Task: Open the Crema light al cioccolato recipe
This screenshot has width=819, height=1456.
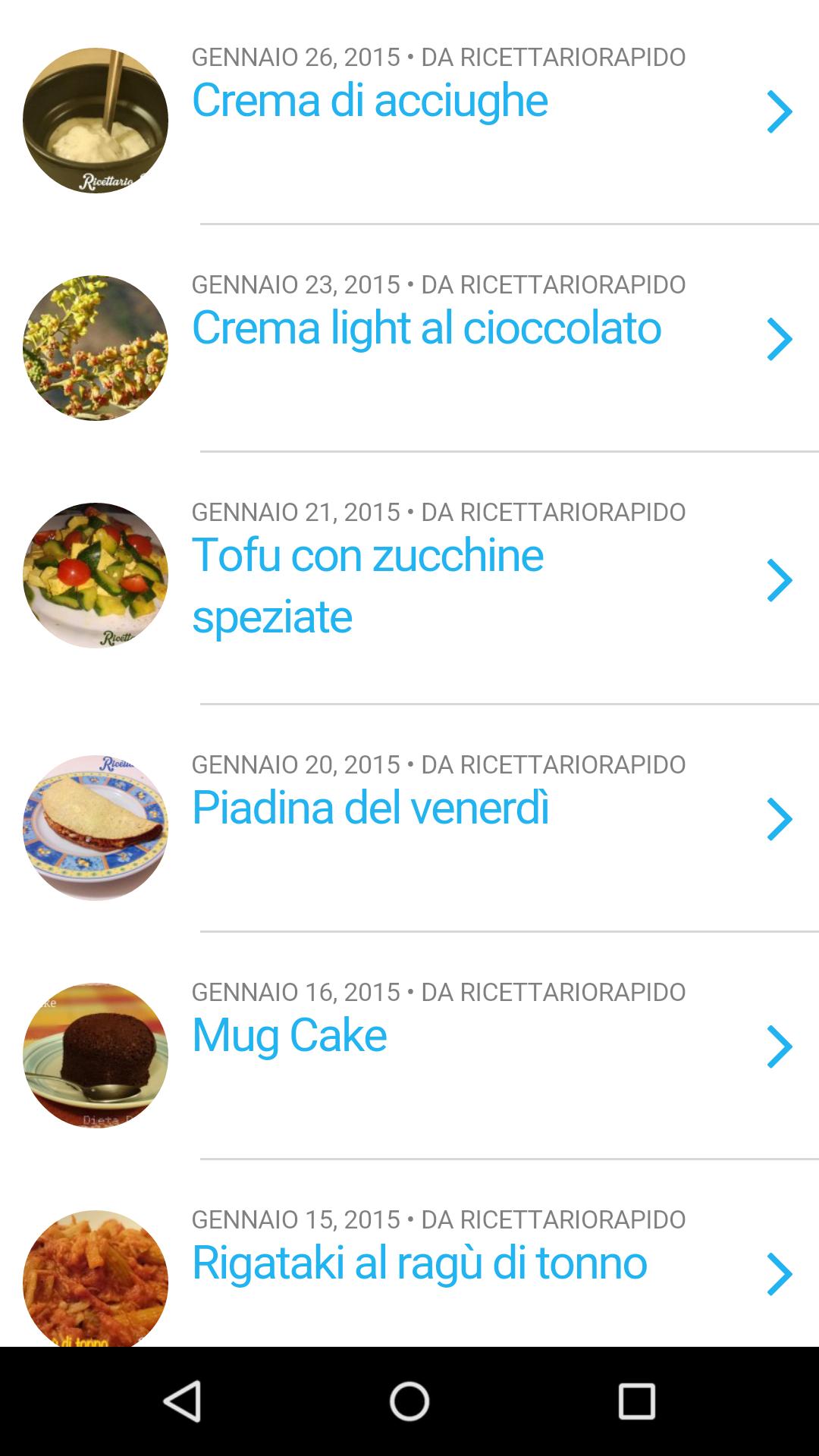Action: click(x=426, y=328)
